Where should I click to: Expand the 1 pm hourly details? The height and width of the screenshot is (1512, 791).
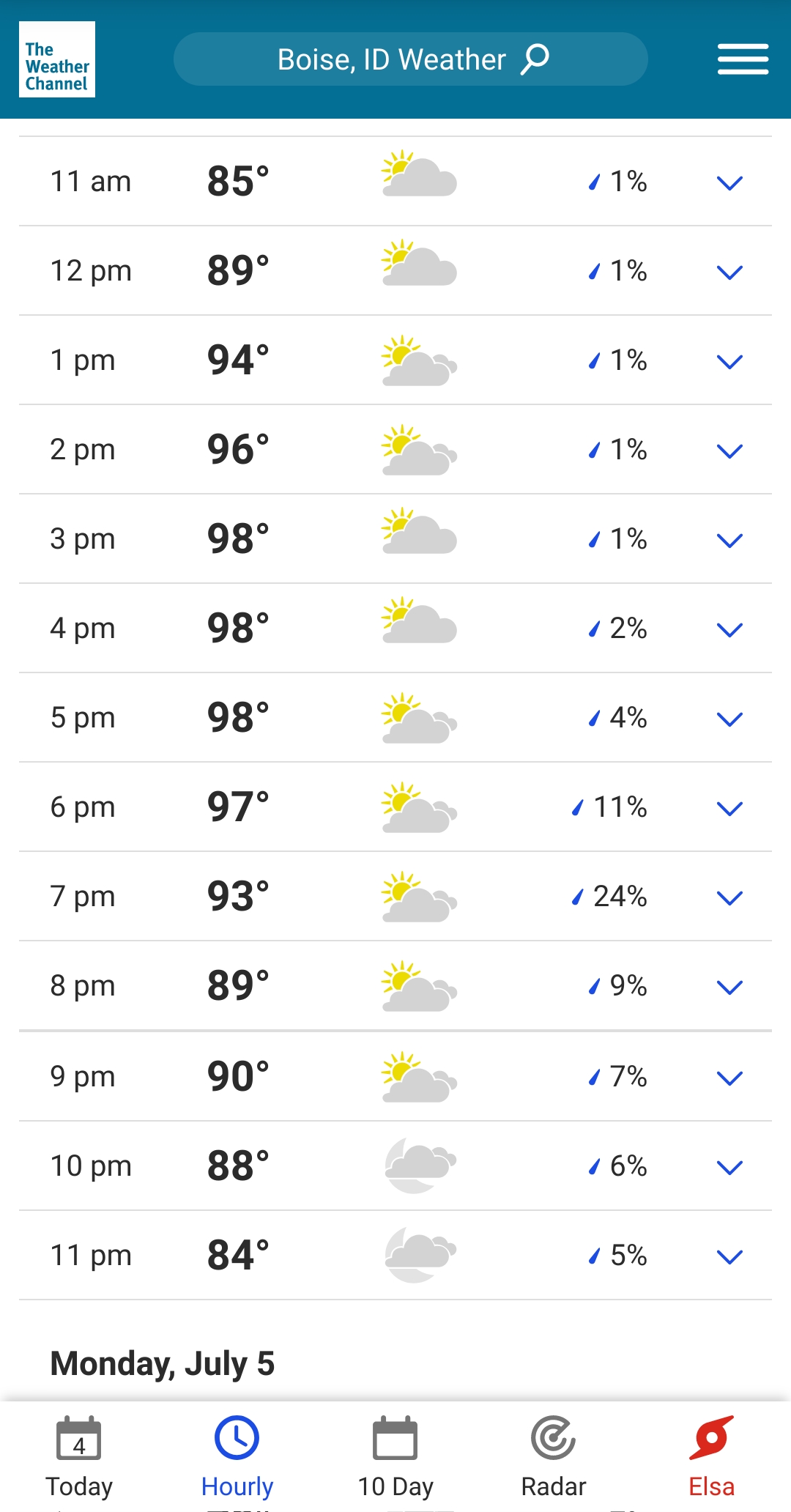click(x=729, y=361)
